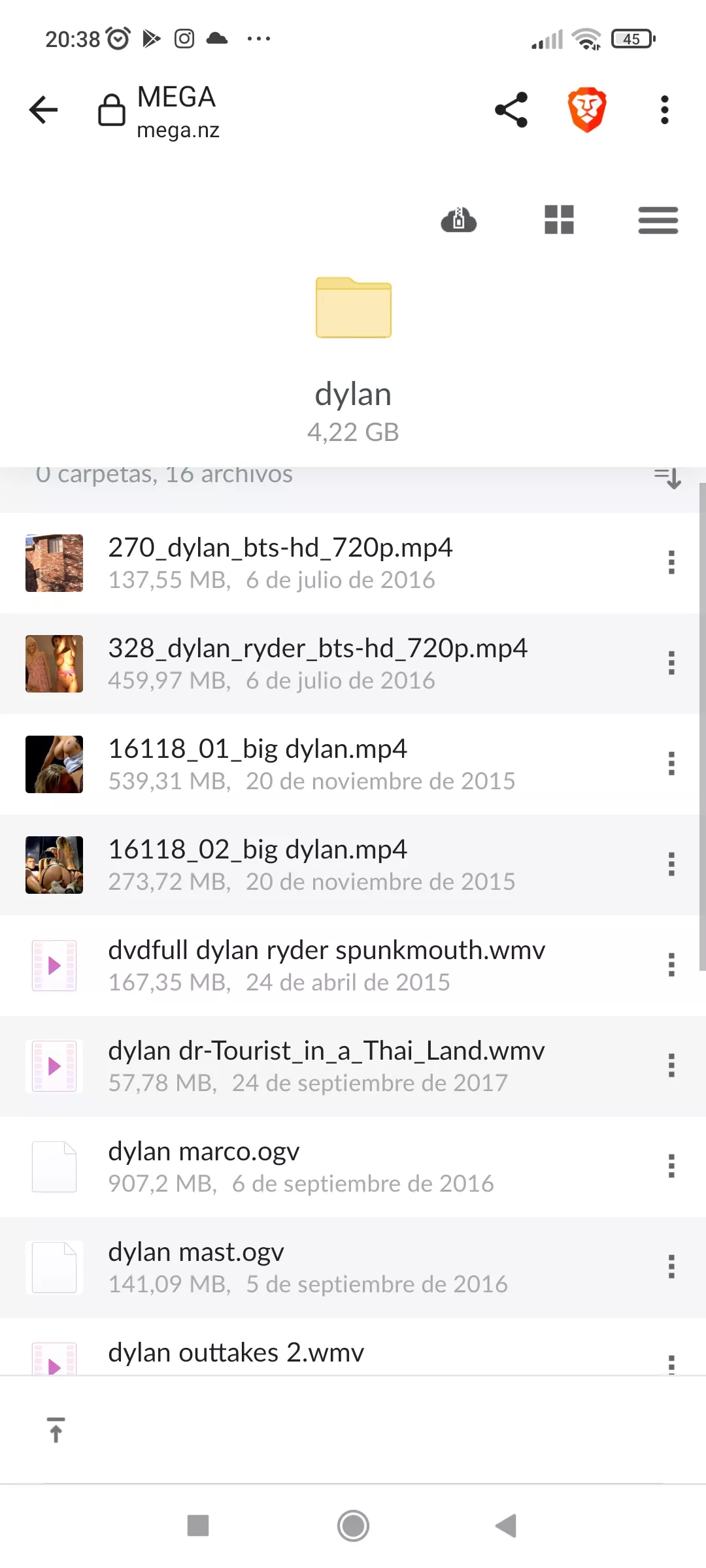
Task: Open dvdfull dylan ryder spunkmouth.wmv
Action: (x=326, y=965)
